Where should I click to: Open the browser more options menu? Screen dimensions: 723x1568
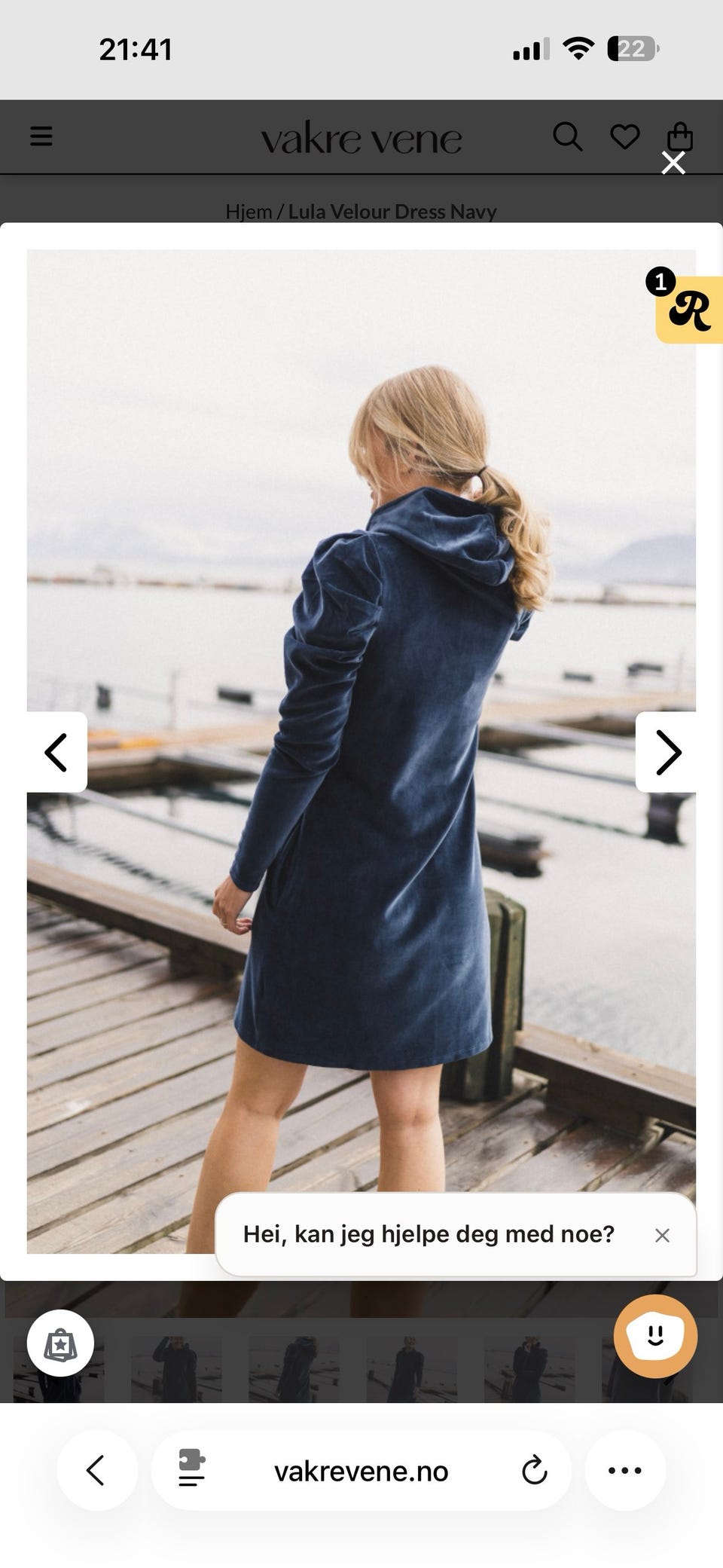(x=625, y=1470)
